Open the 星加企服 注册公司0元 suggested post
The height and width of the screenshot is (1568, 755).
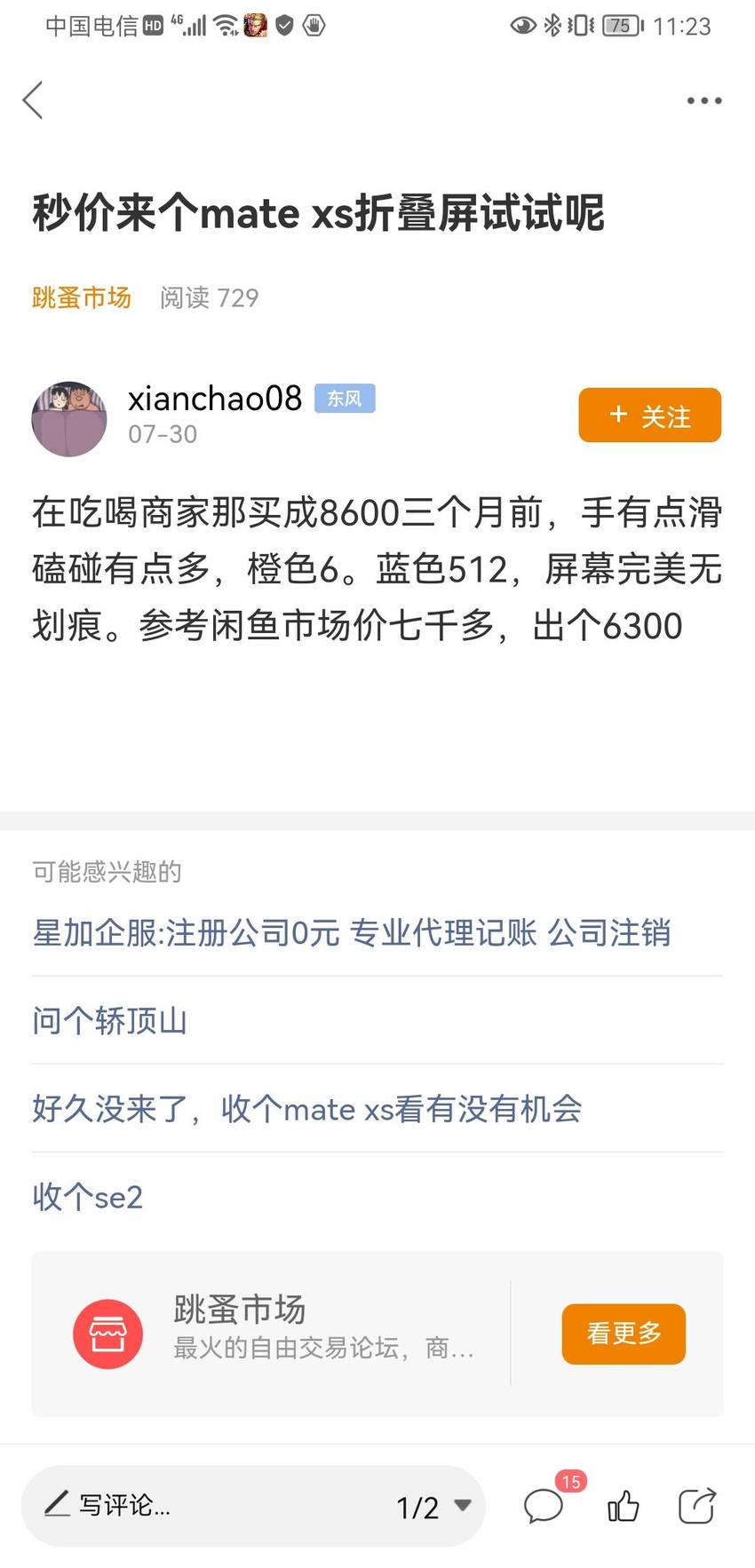351,932
